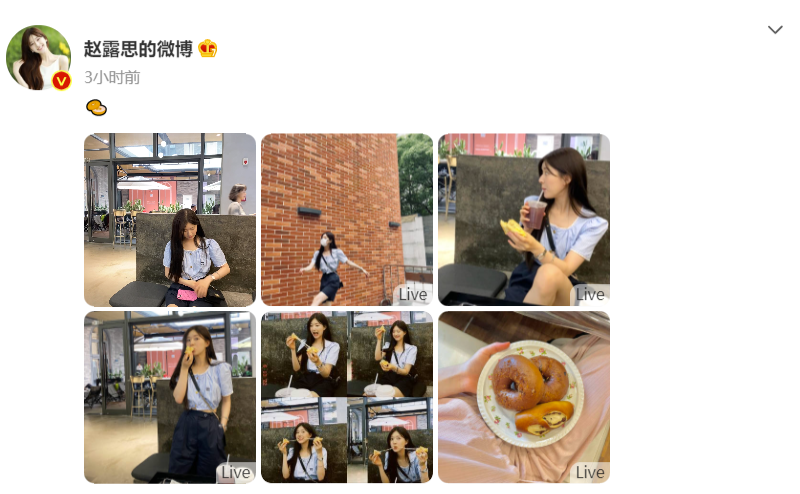Open the profile avatar of 赵露思的微博
This screenshot has height=494, width=800.
(39, 57)
